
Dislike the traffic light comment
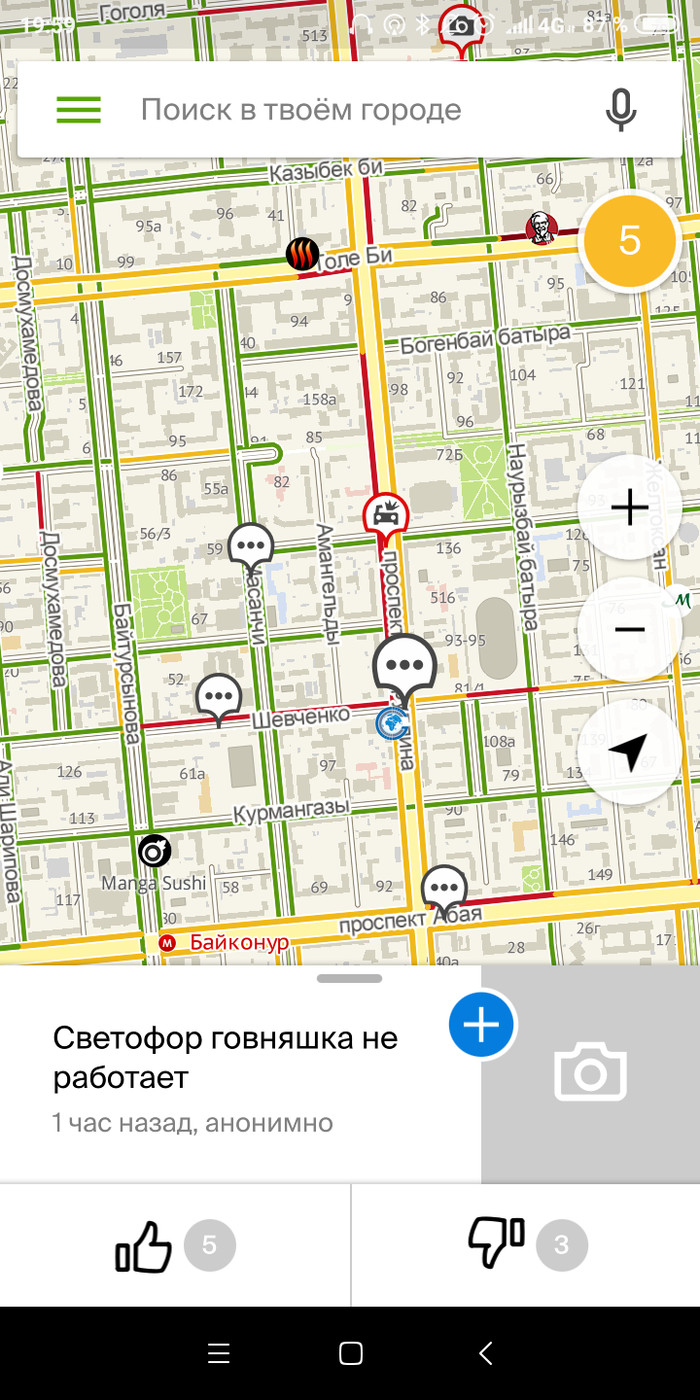click(x=497, y=1246)
